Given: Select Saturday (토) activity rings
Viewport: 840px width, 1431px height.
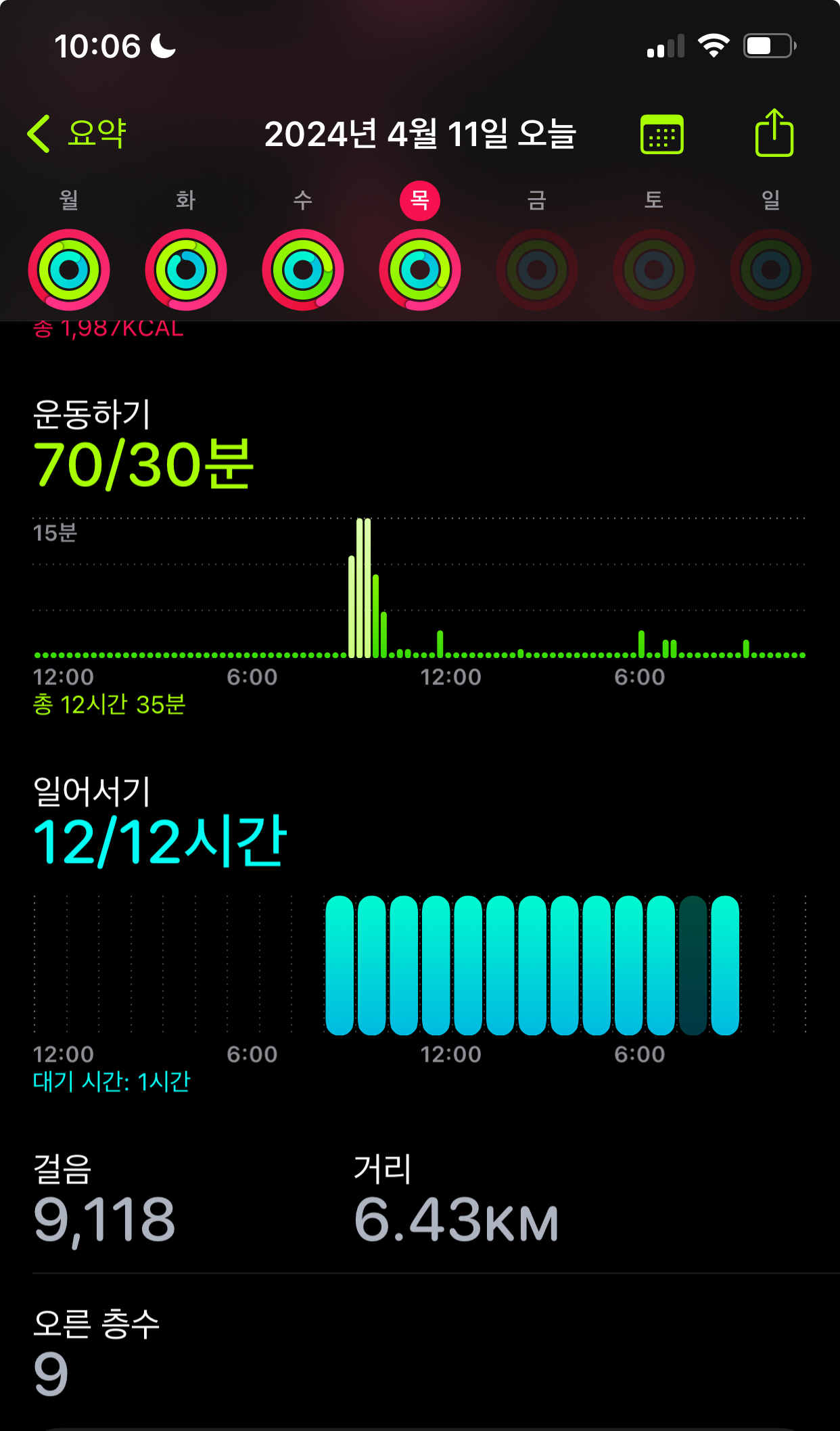Looking at the screenshot, I should [x=654, y=269].
